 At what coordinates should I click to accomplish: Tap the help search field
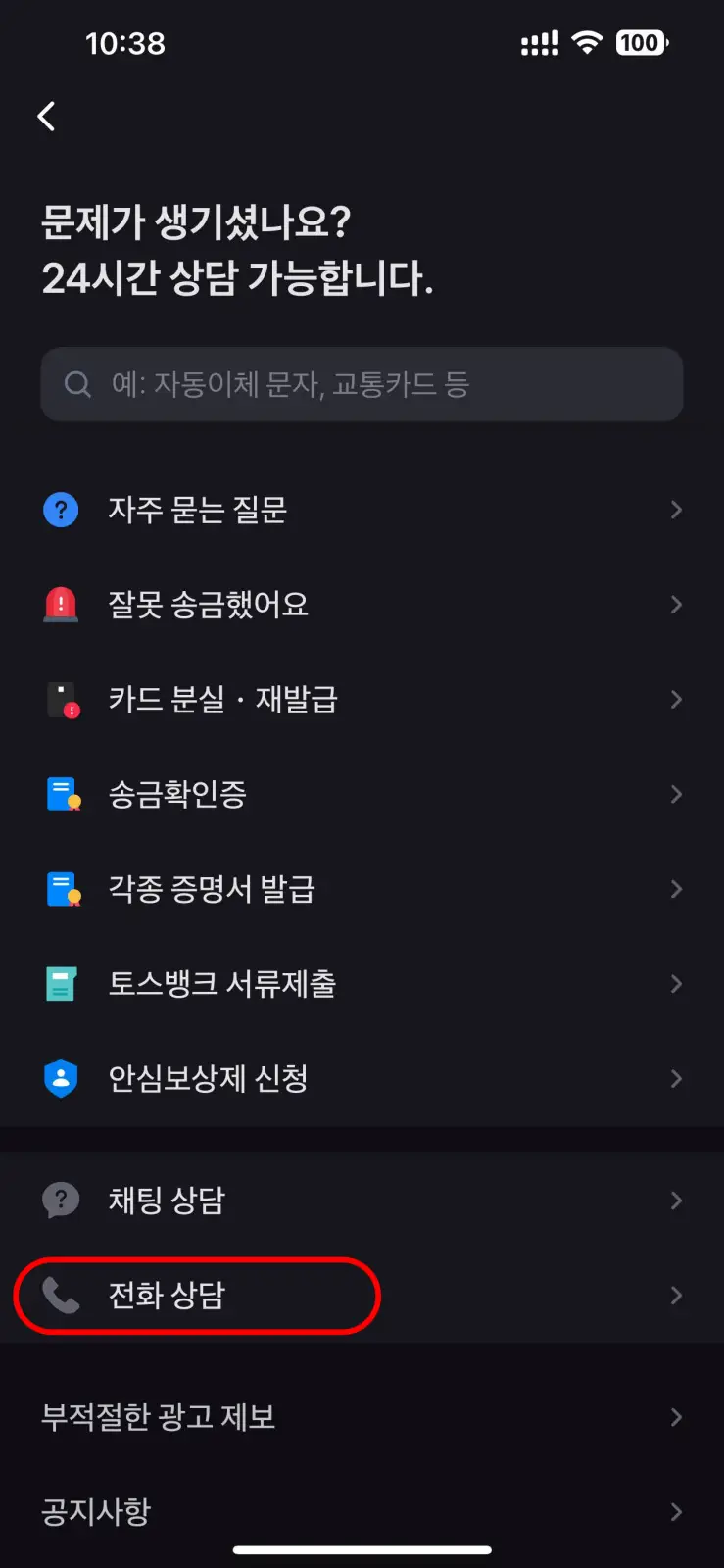pyautogui.click(x=362, y=384)
